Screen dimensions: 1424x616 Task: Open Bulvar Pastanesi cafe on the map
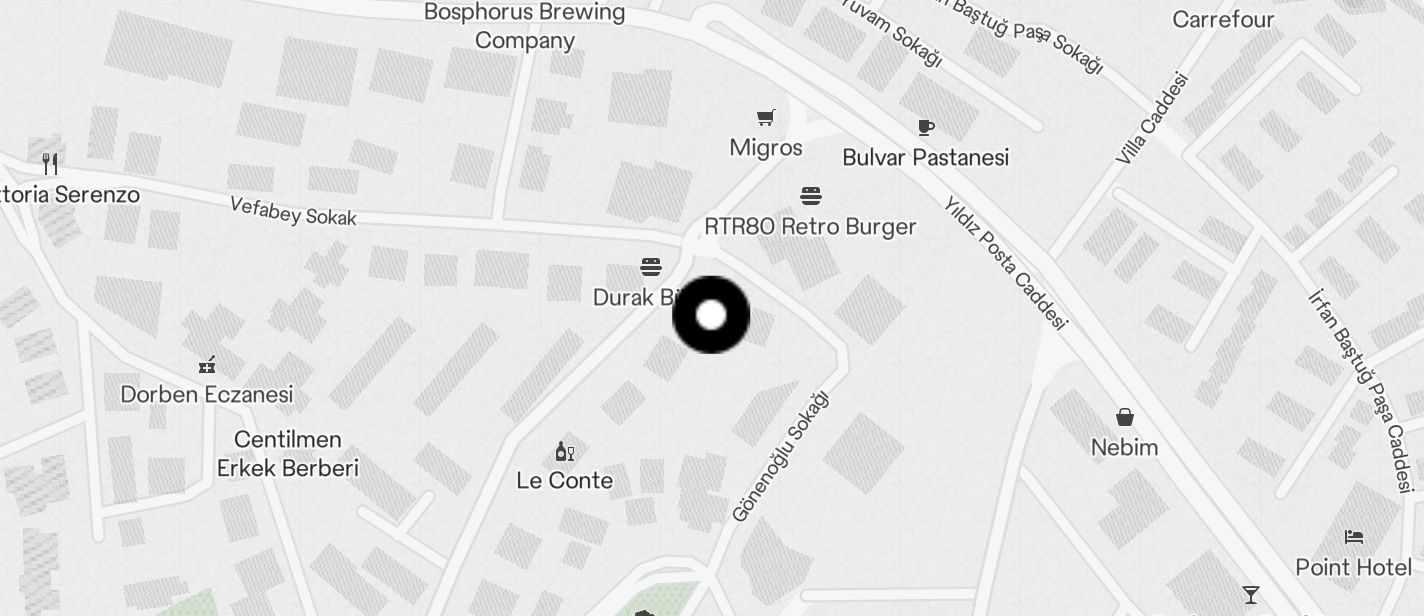click(x=926, y=128)
